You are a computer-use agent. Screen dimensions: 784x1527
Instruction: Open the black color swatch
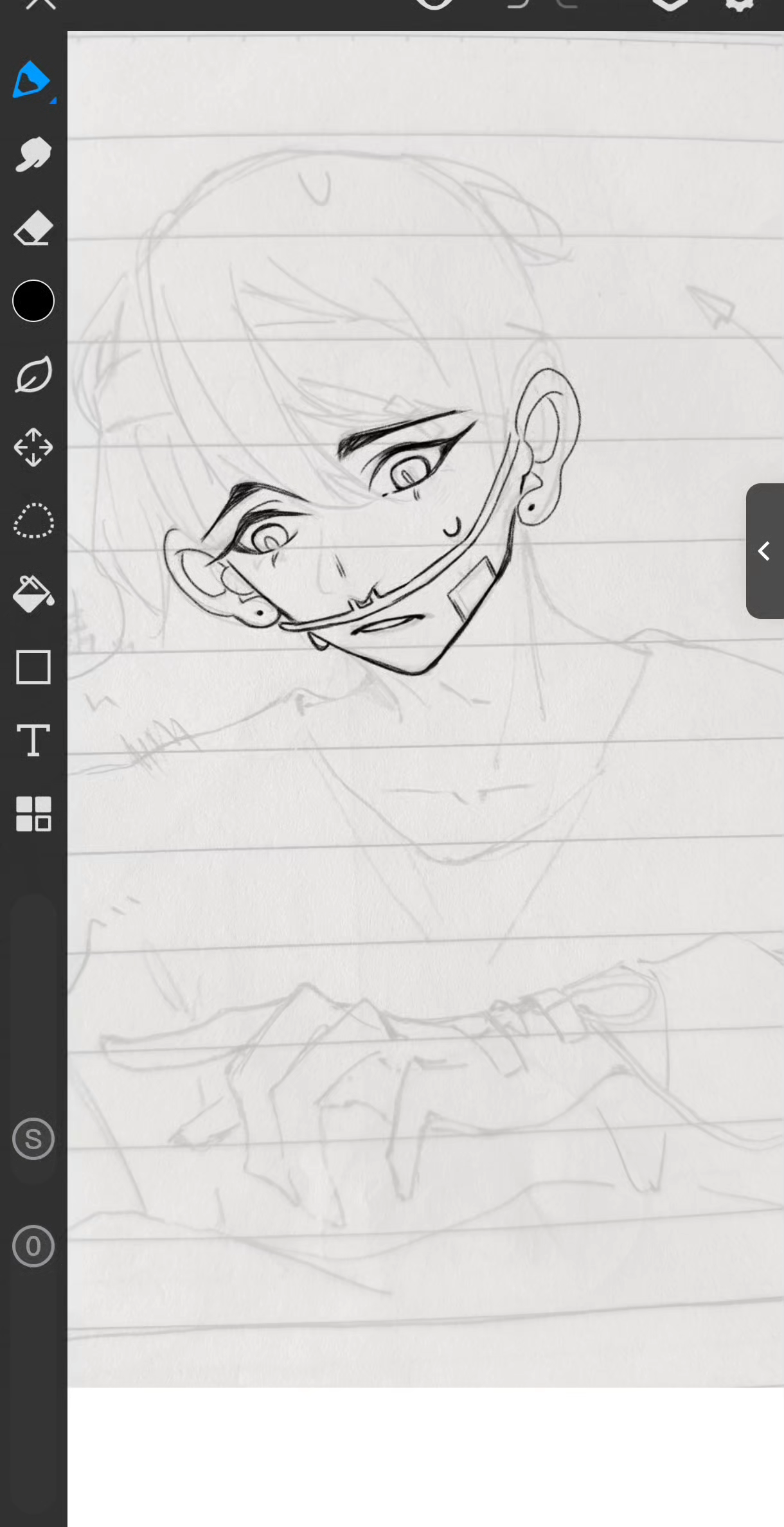(x=33, y=301)
